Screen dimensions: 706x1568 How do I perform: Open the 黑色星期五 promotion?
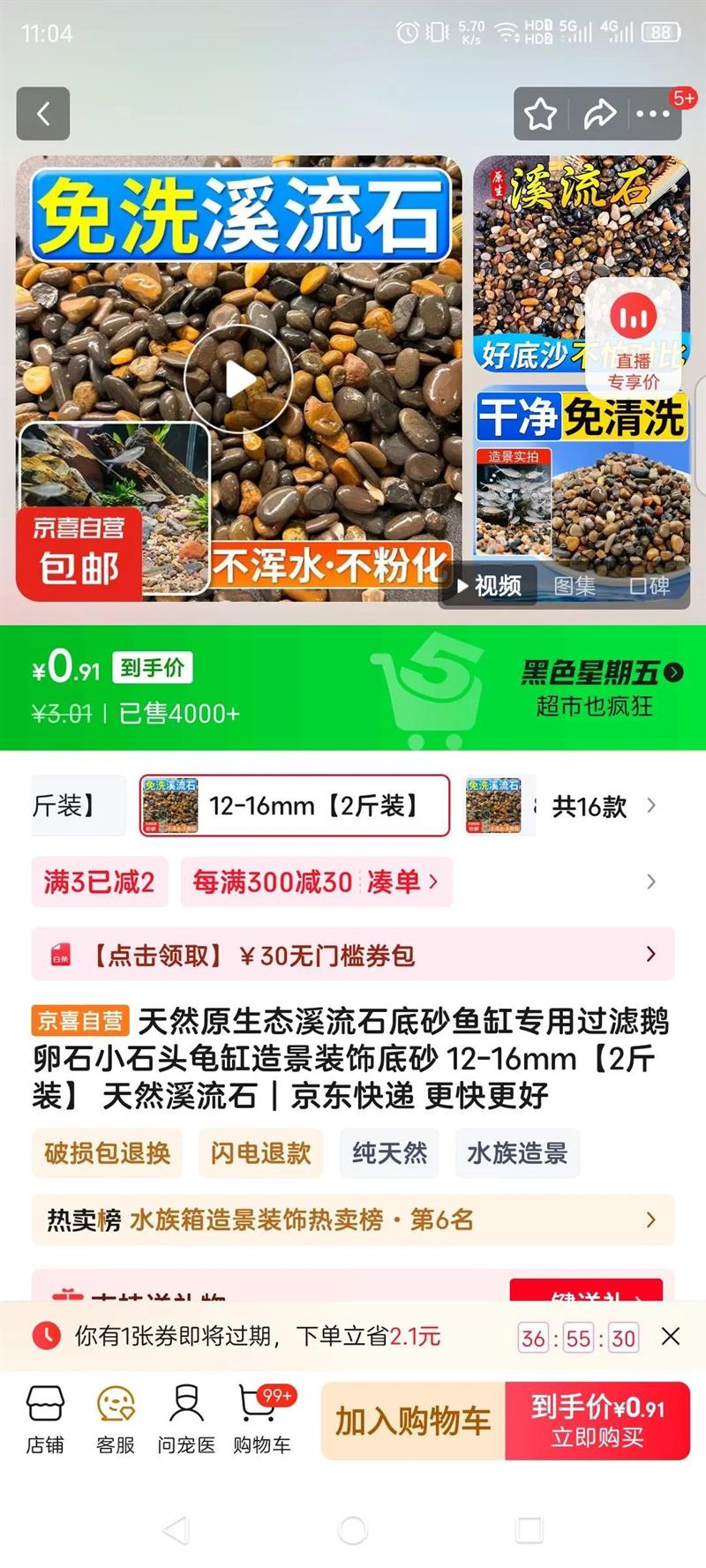click(x=600, y=687)
